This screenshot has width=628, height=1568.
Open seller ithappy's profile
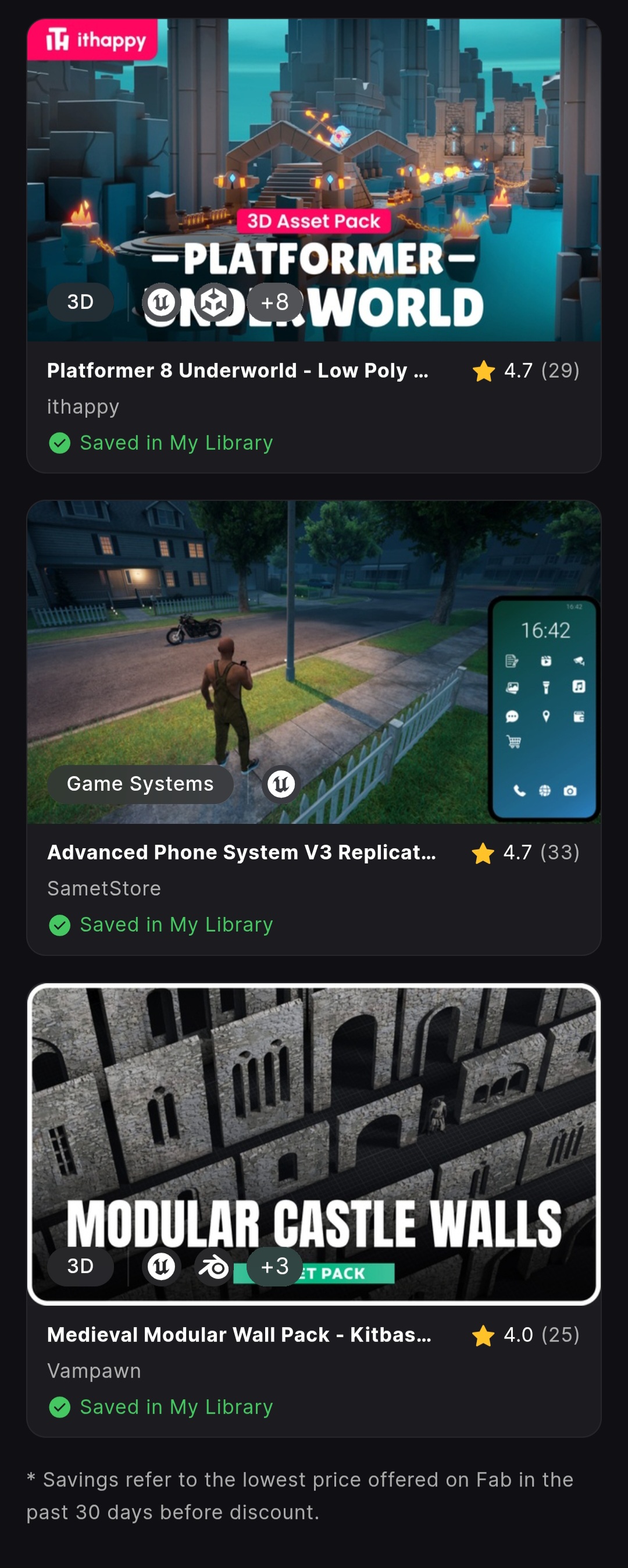[x=83, y=407]
